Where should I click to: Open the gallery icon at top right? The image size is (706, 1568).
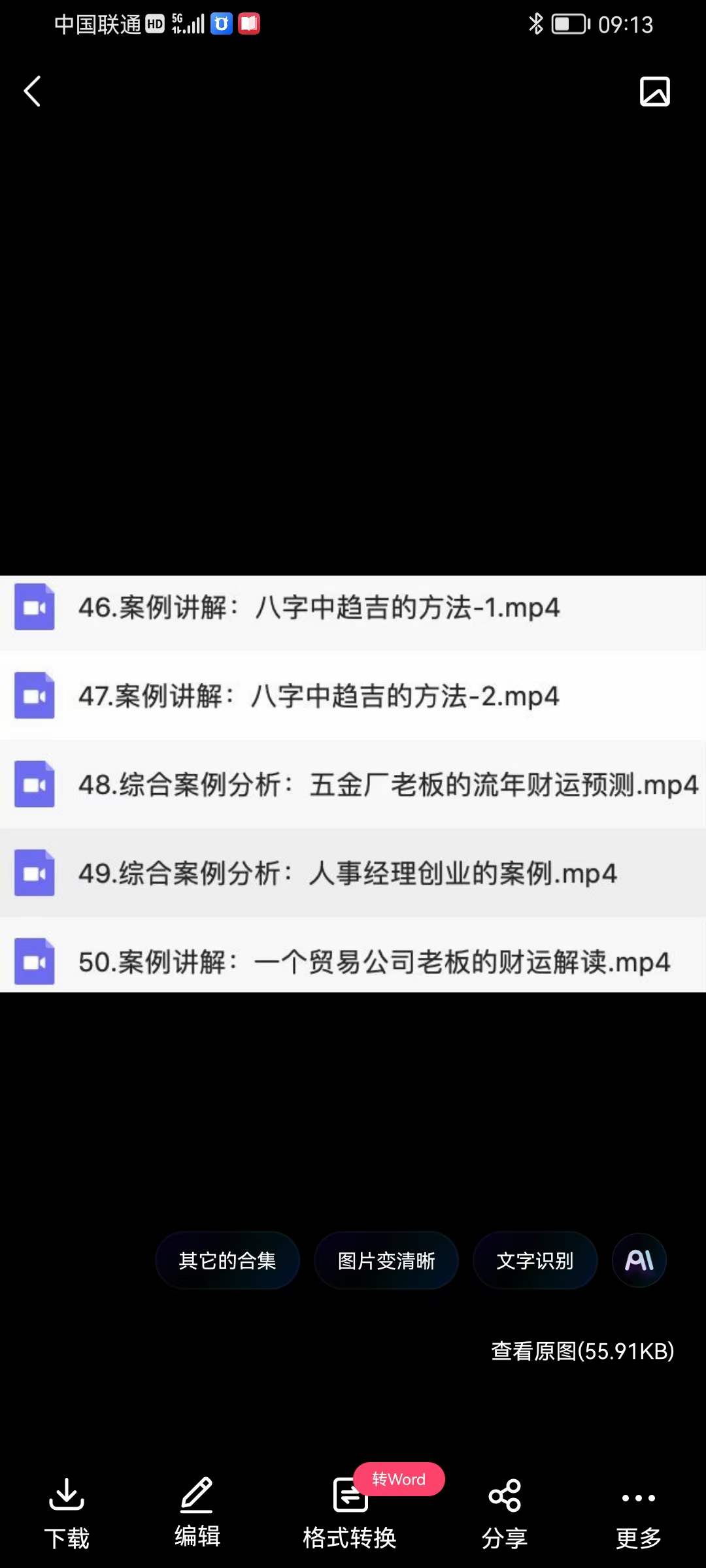click(656, 91)
